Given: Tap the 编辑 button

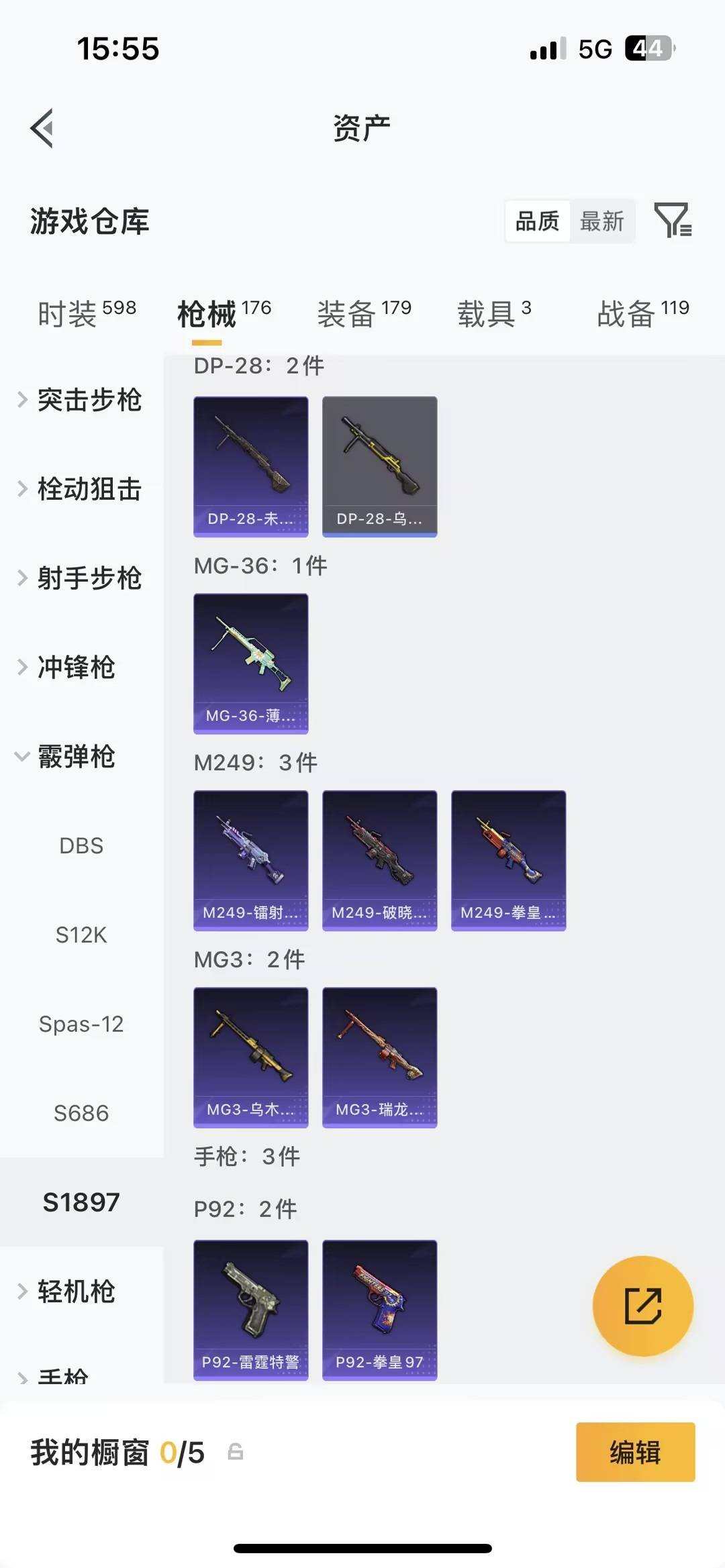Looking at the screenshot, I should tap(634, 1453).
